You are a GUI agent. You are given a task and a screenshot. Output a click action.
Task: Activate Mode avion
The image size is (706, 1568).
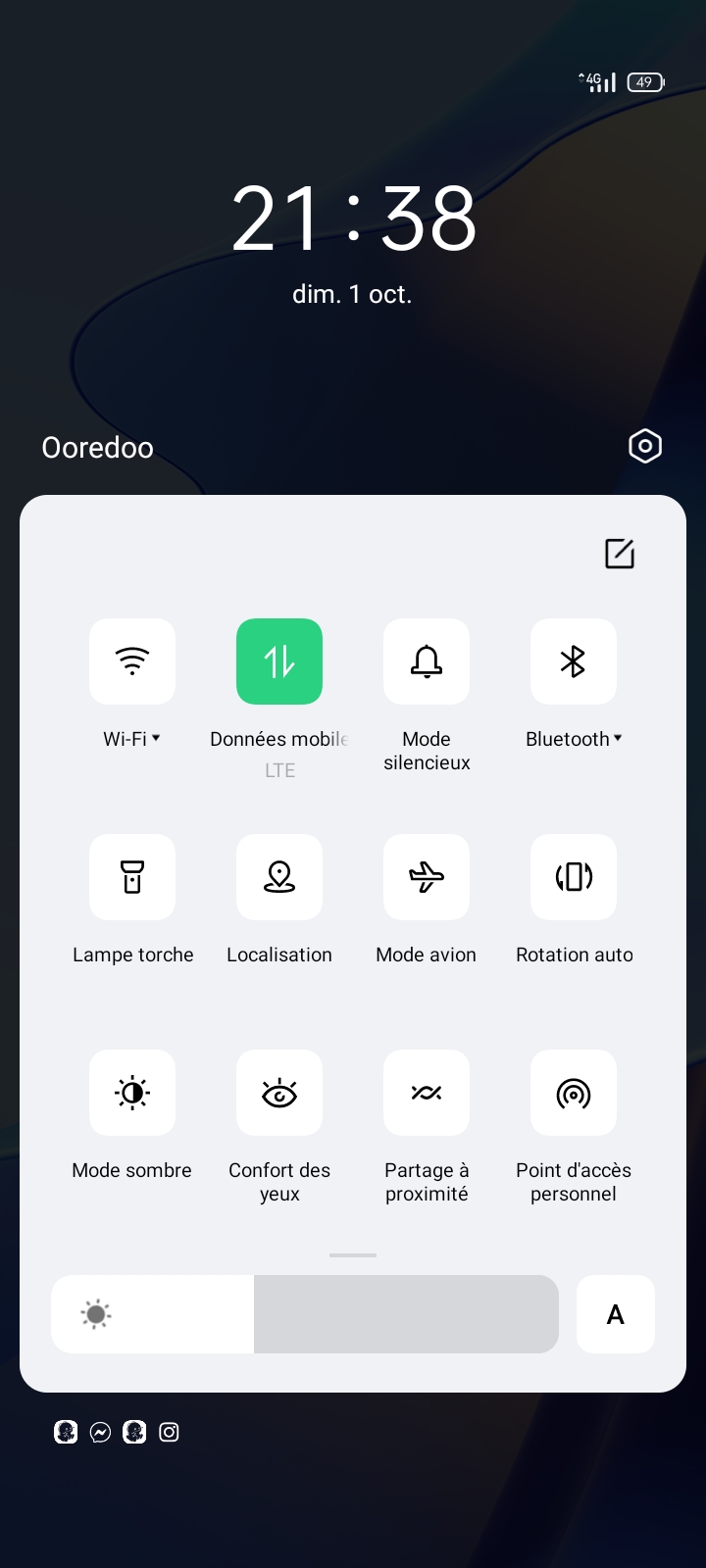click(427, 877)
